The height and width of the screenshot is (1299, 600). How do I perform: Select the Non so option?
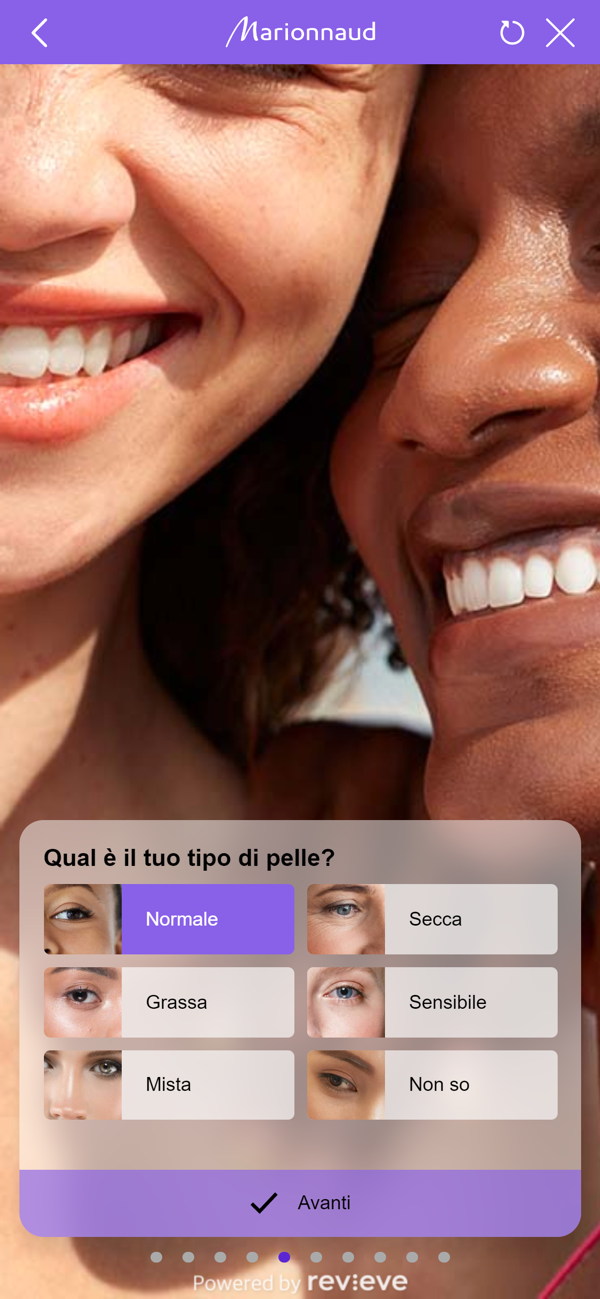432,1085
